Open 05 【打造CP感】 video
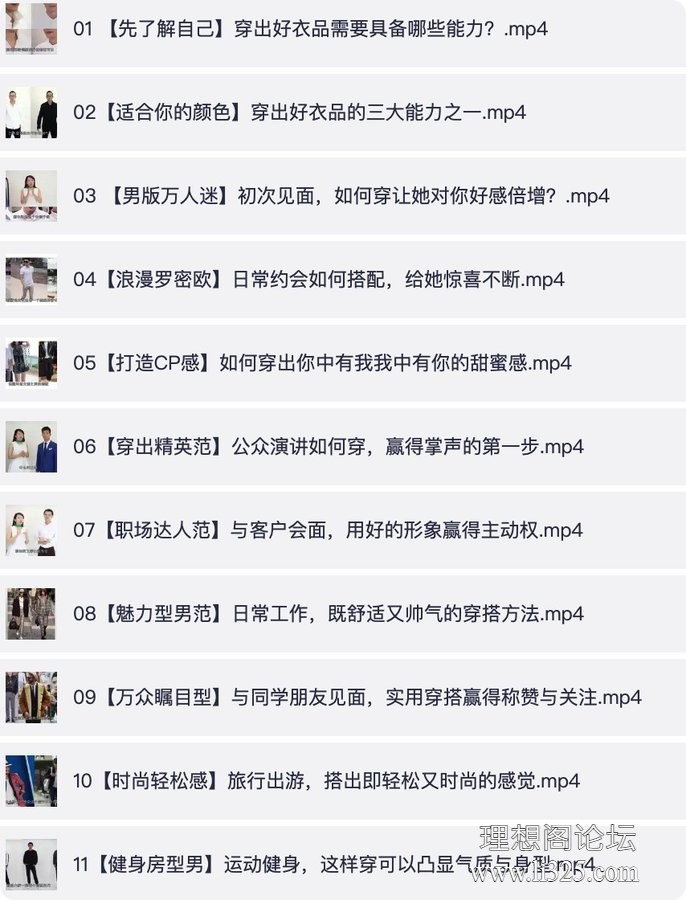This screenshot has height=900, width=686. [322, 363]
